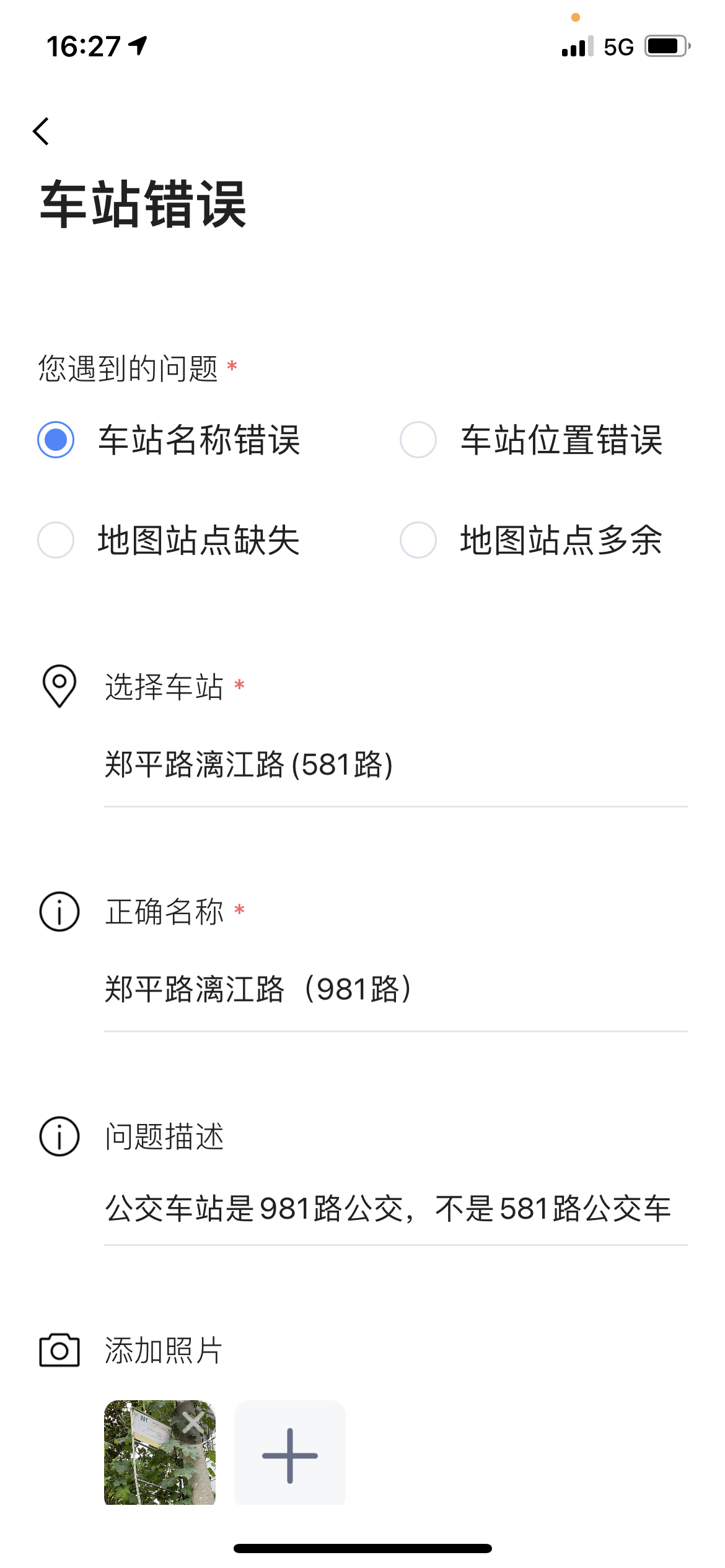725x1568 pixels.
Task: Go back from the 车站错误 page
Action: (x=41, y=131)
